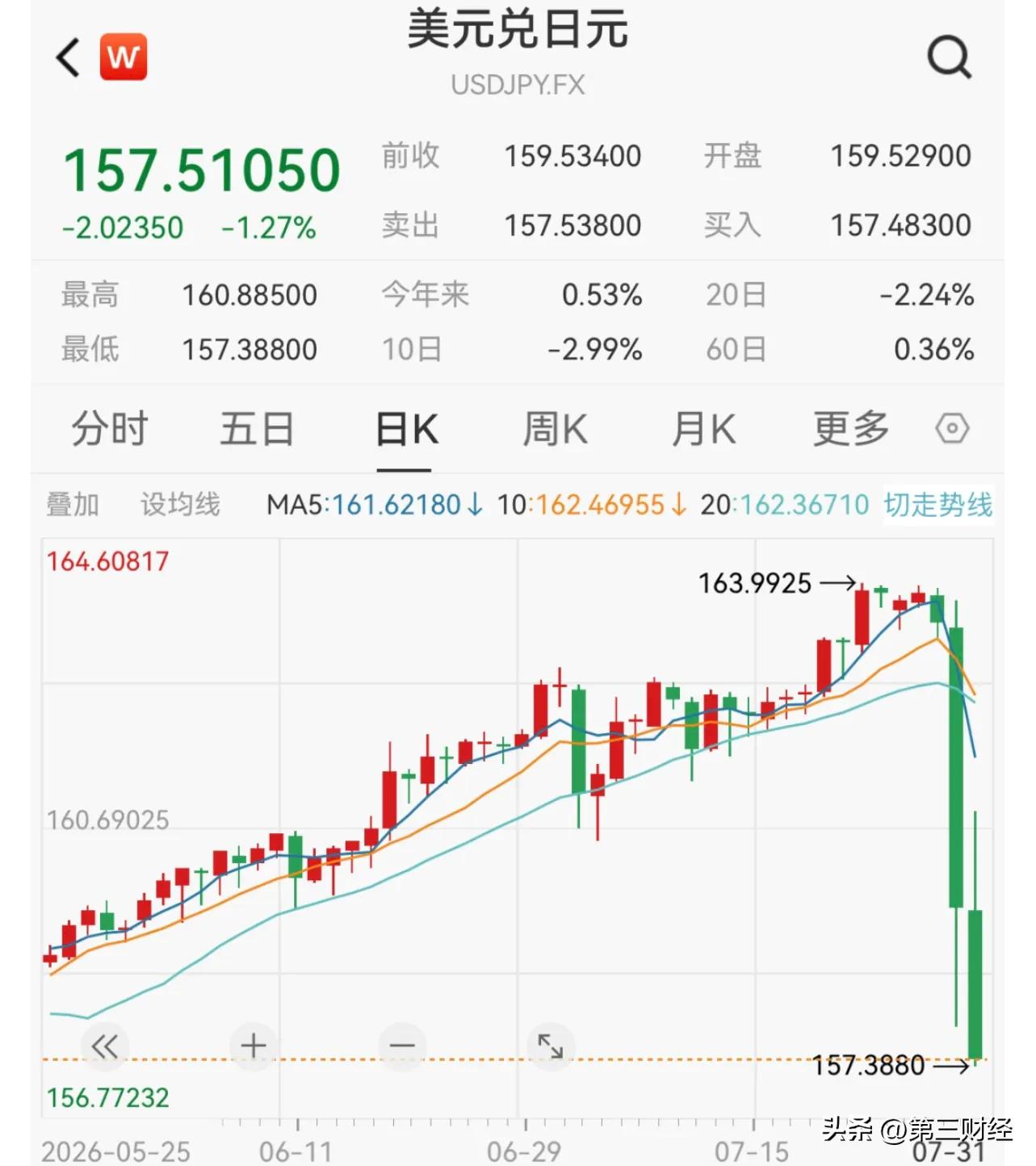The width and height of the screenshot is (1036, 1166).
Task: Open the 更多 chart period options
Action: coord(851,429)
